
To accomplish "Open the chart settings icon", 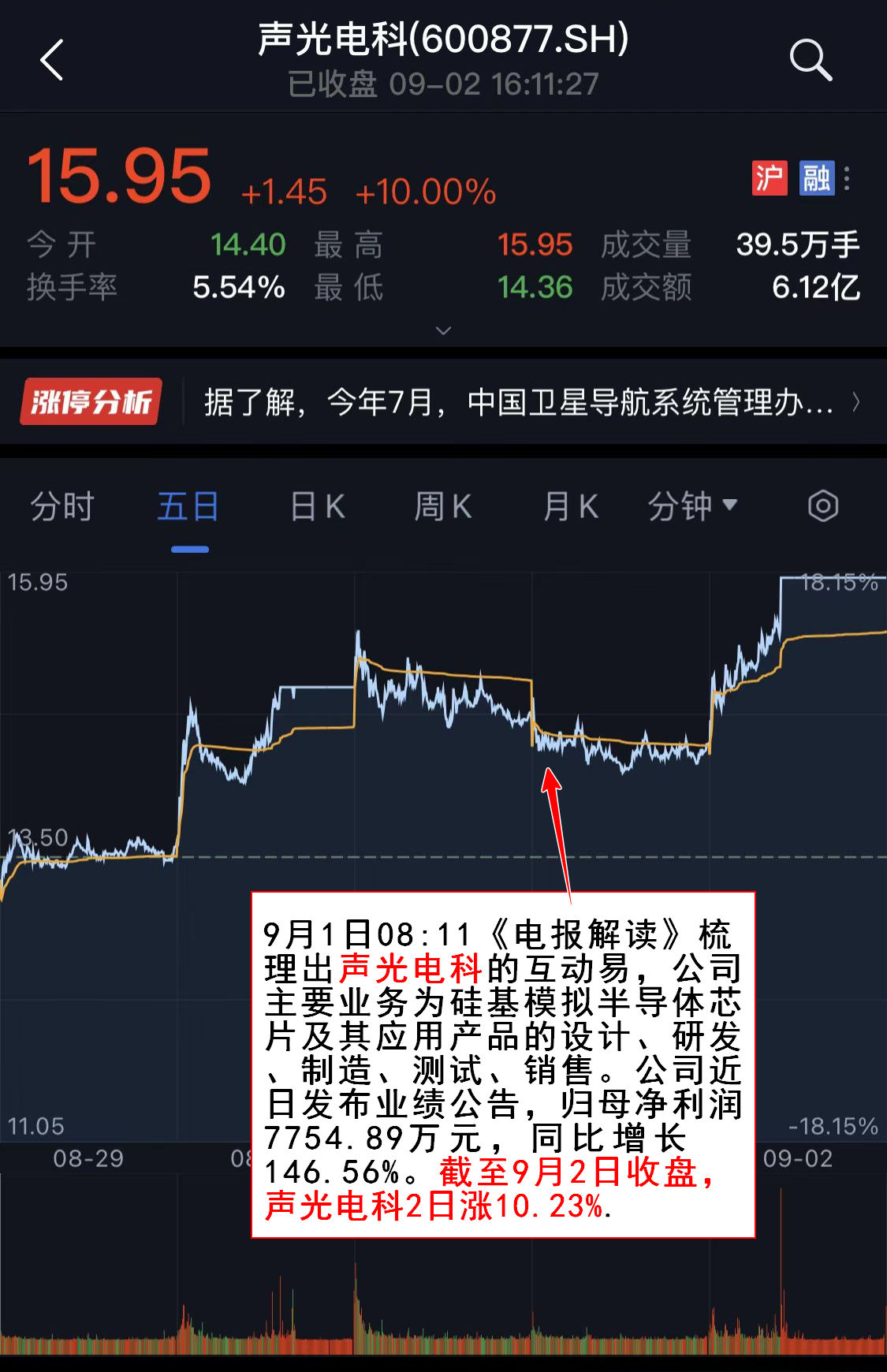I will [822, 506].
